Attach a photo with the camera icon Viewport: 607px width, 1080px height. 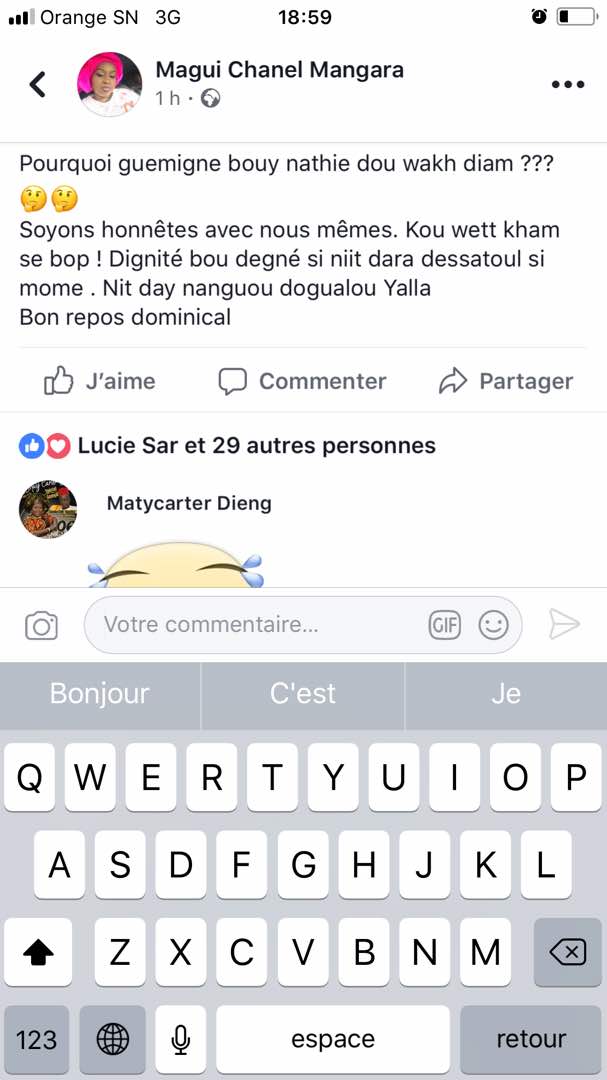(41, 626)
